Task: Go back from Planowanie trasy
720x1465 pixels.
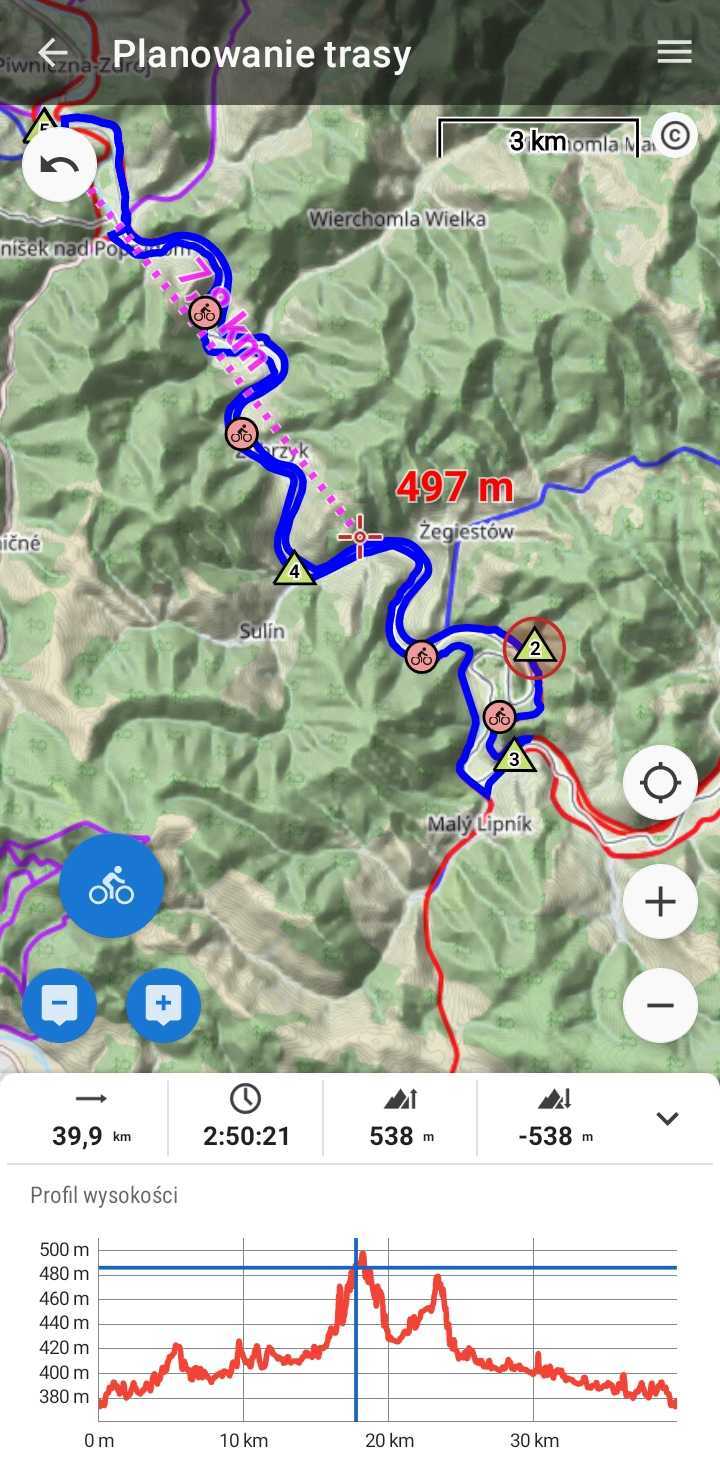Action: pyautogui.click(x=53, y=53)
